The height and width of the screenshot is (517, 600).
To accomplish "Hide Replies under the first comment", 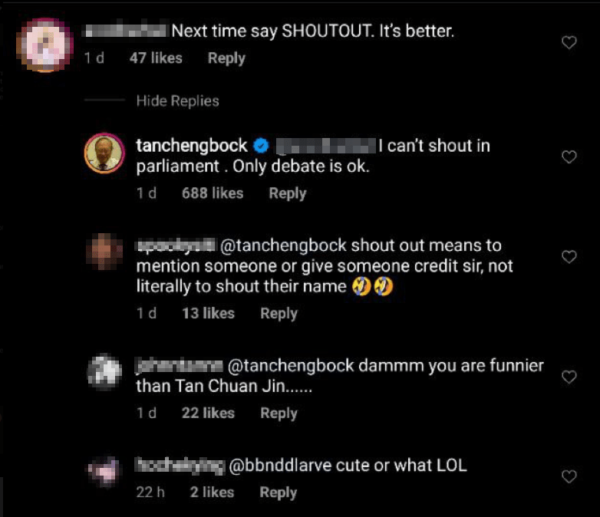I will click(177, 101).
